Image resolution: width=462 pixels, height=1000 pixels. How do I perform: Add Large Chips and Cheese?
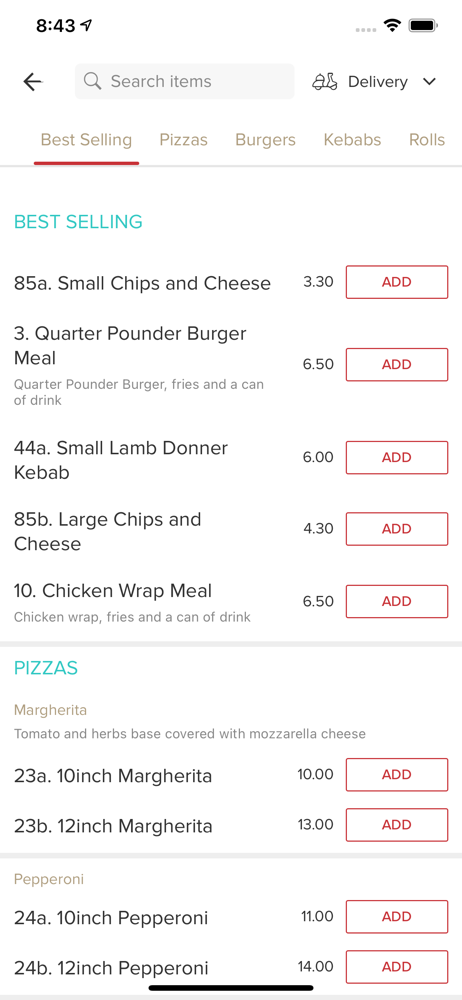pyautogui.click(x=397, y=529)
